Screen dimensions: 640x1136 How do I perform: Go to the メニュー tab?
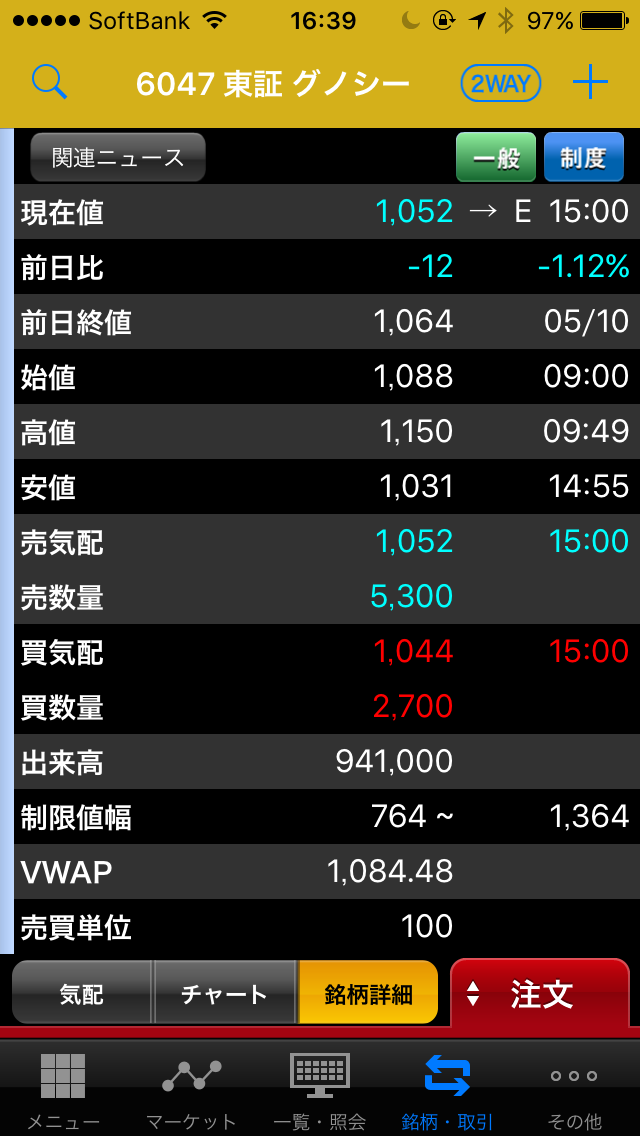(63, 1090)
